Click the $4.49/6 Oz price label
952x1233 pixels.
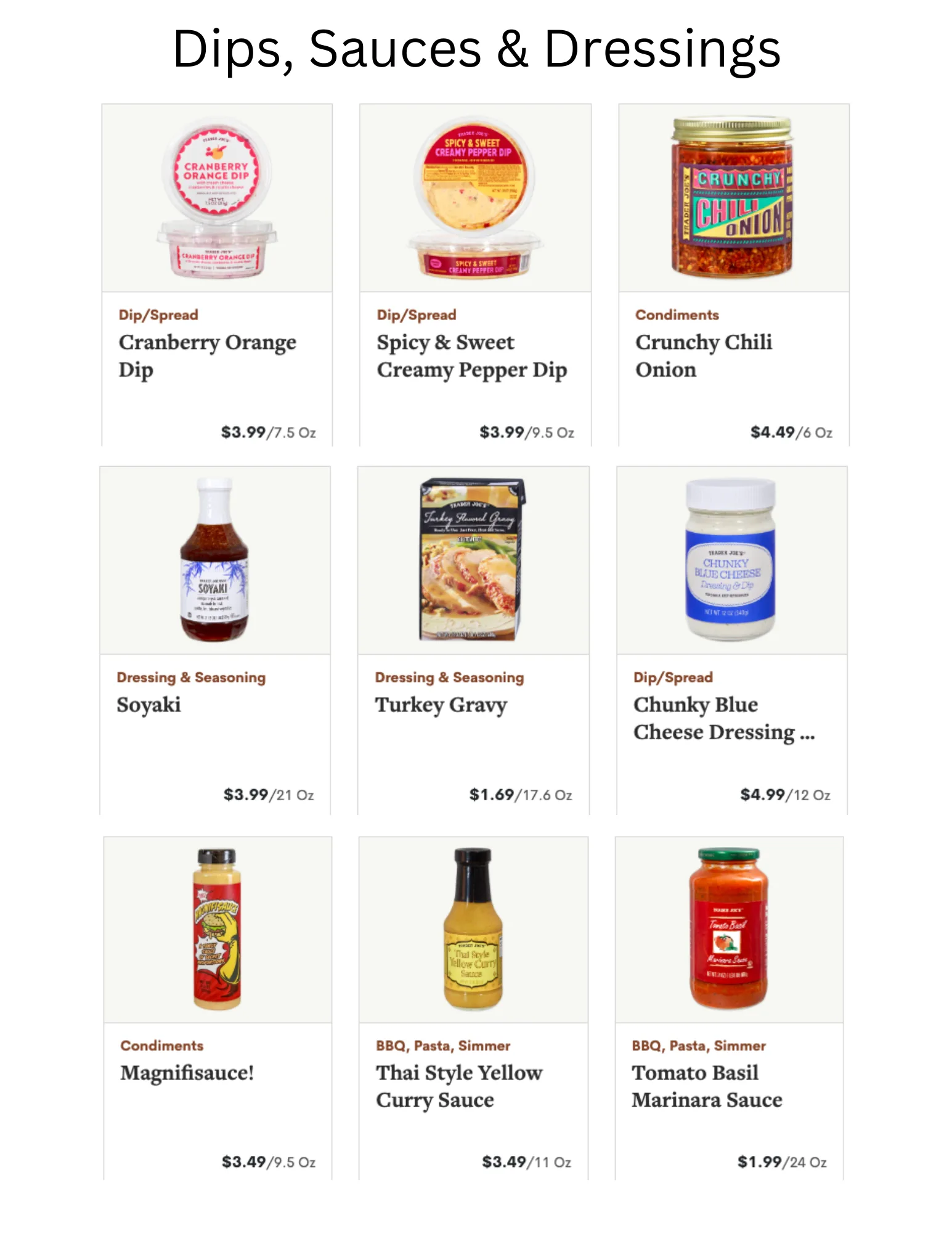coord(791,433)
